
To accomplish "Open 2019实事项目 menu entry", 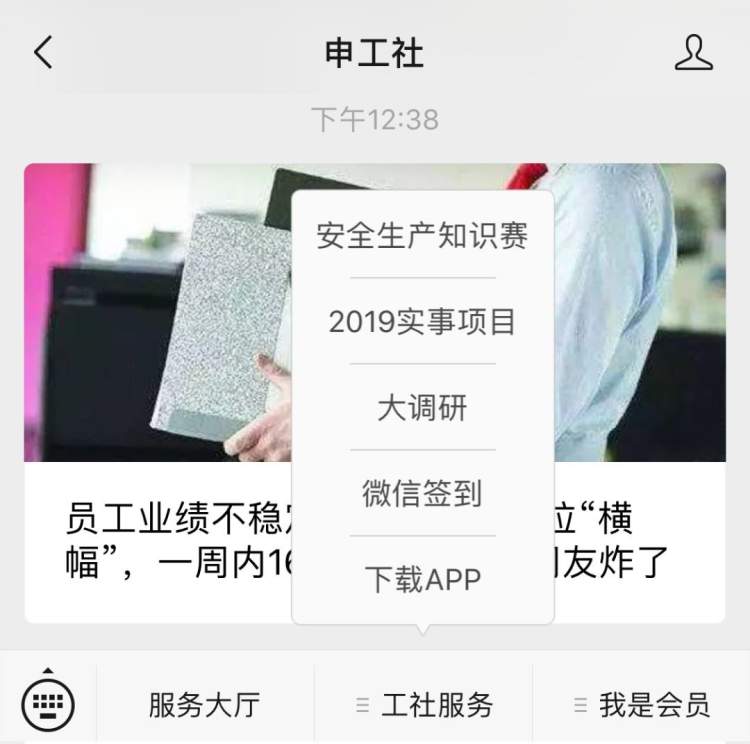I will coord(422,322).
